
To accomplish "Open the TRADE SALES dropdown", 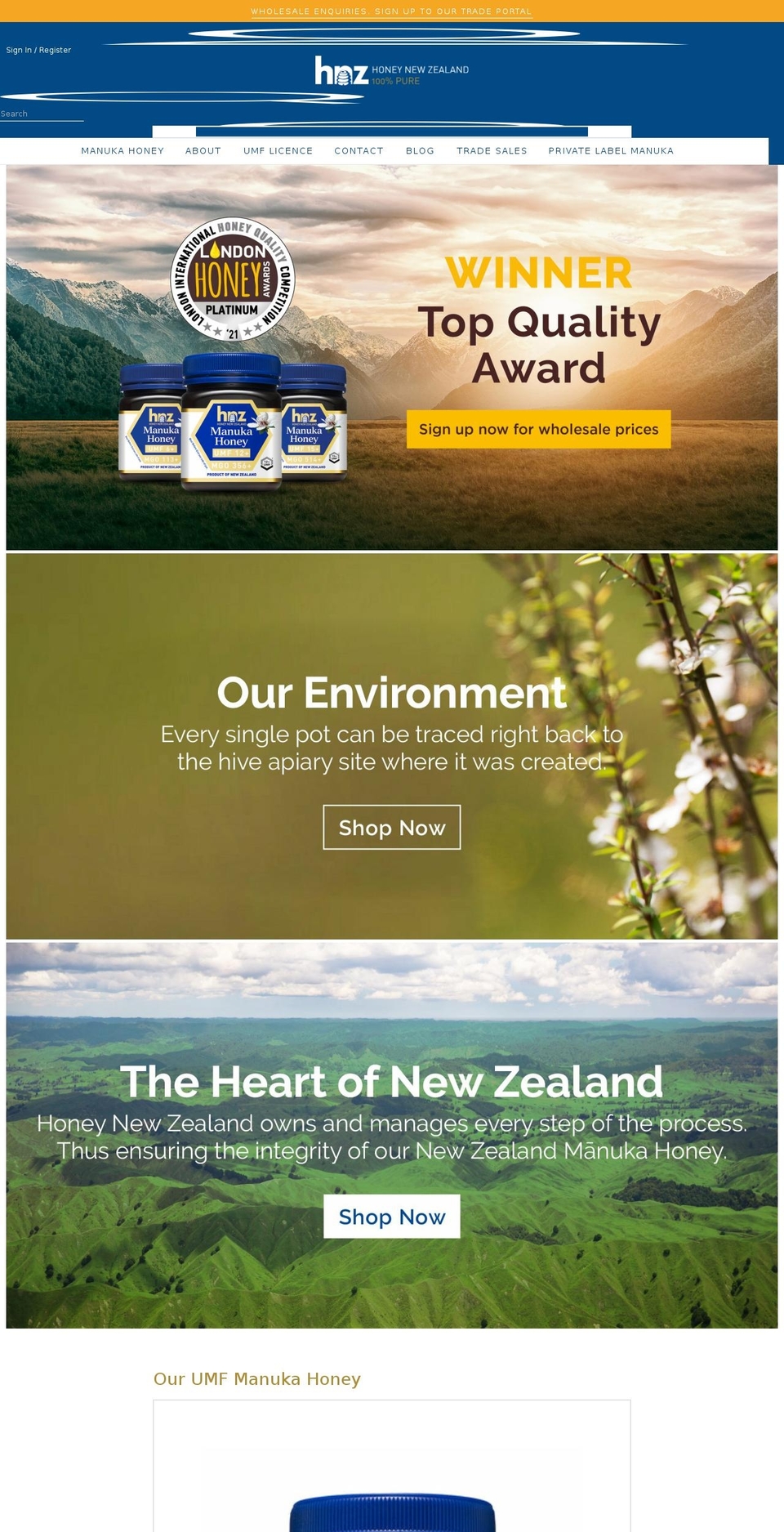I will click(492, 150).
